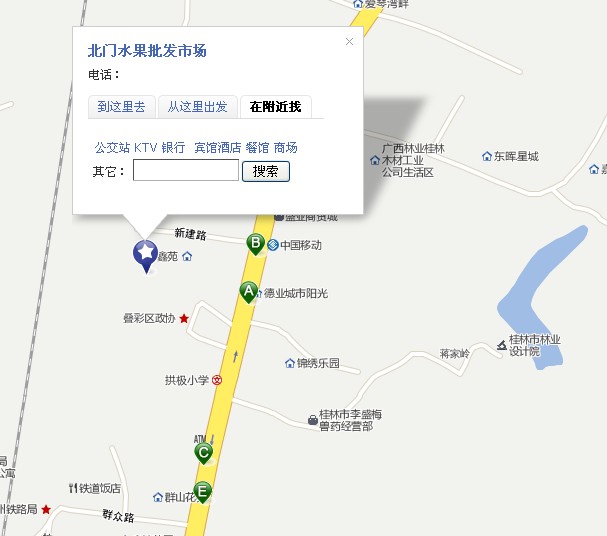Close the 北门水果批发市场 info popup
This screenshot has width=607, height=536.
[349, 42]
